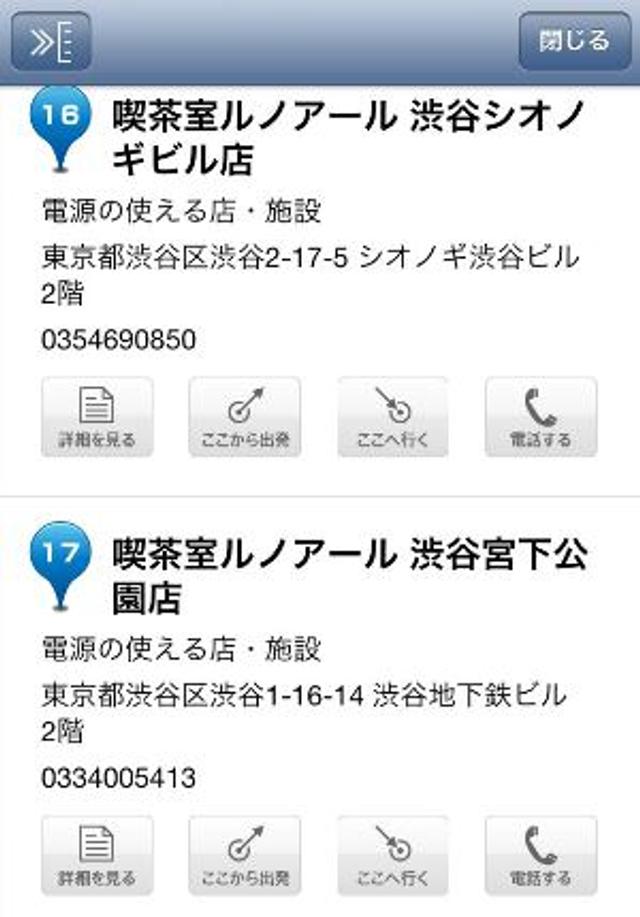Call 渋谷シオノギビル店 by phone
Viewport: 640px width, 917px height.
point(541,416)
